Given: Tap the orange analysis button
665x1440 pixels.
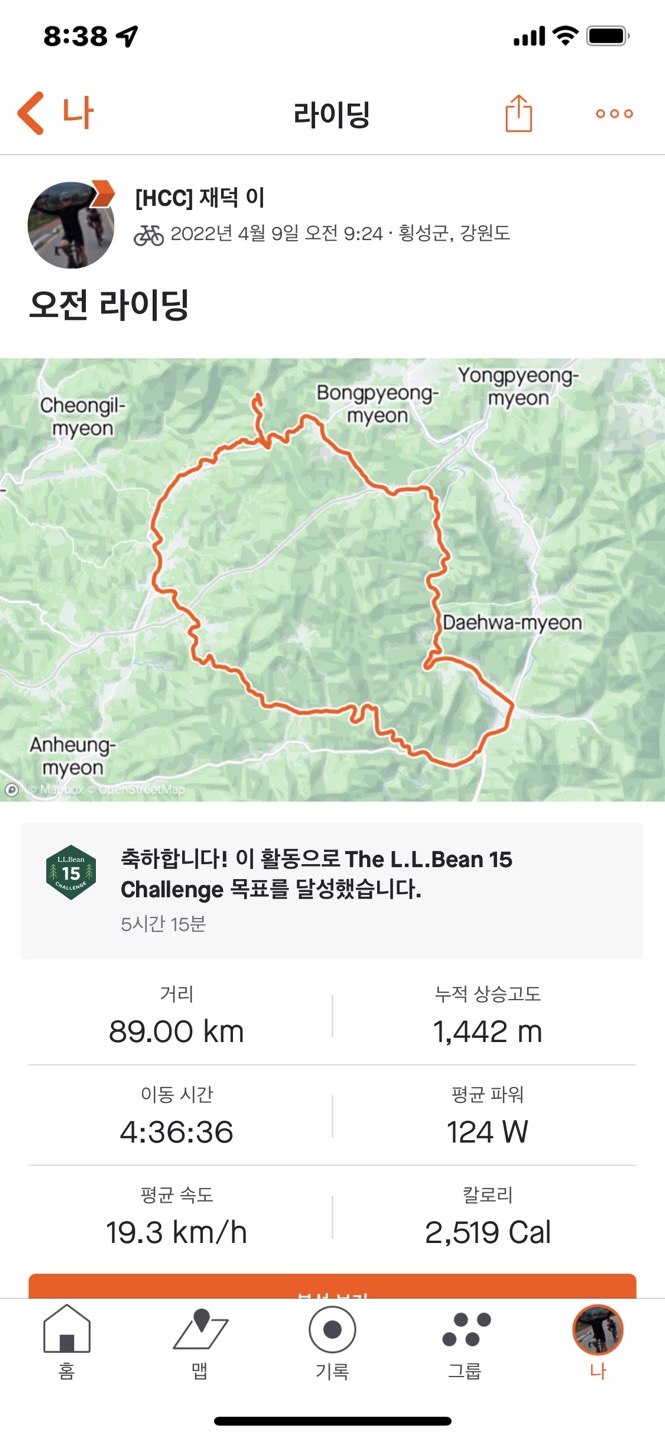Looking at the screenshot, I should tap(332, 1287).
